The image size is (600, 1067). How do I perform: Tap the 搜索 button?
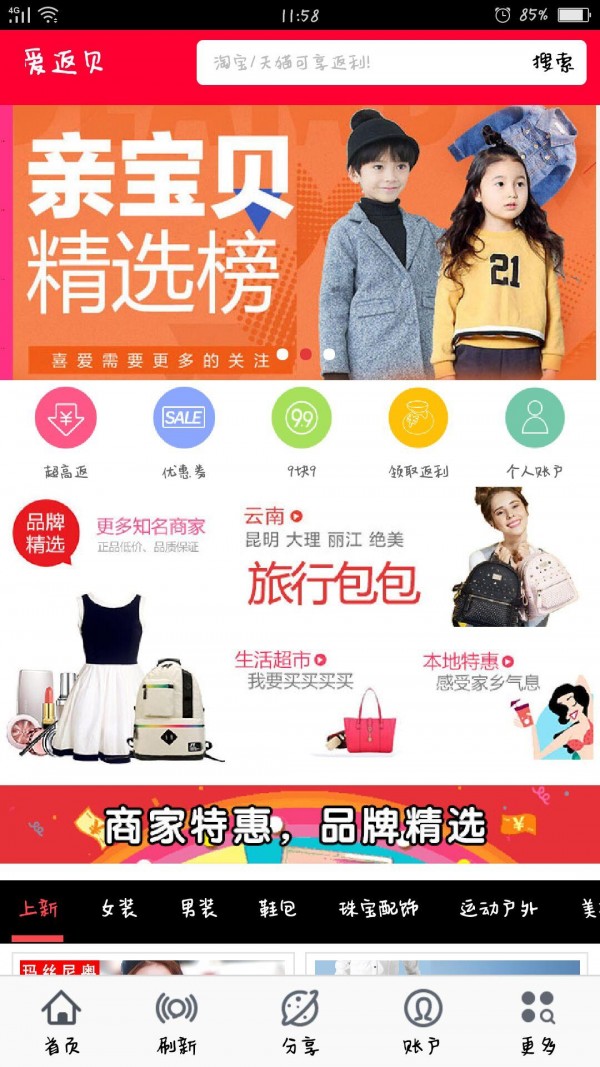552,62
